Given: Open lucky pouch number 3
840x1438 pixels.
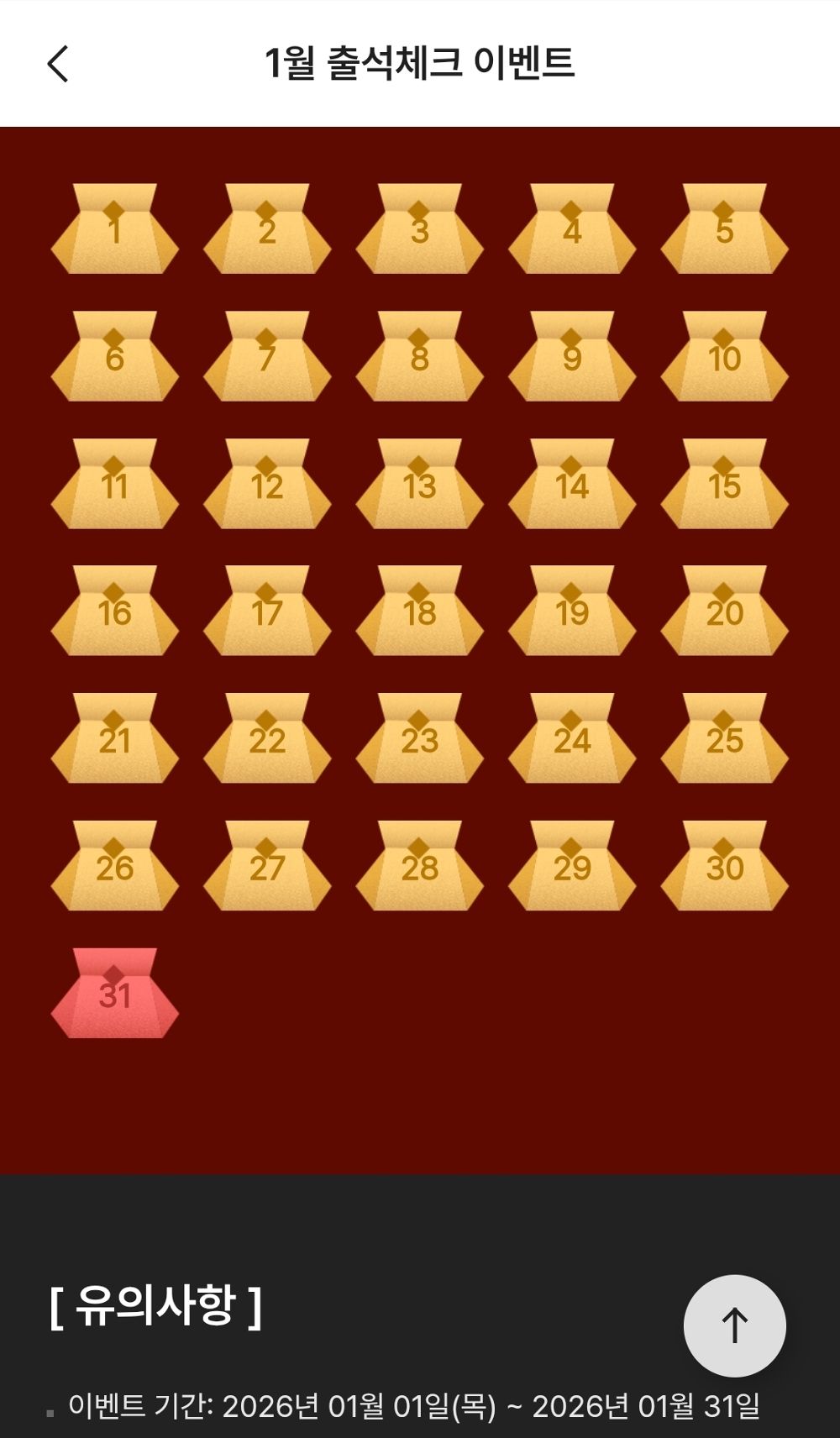Looking at the screenshot, I should [x=419, y=230].
